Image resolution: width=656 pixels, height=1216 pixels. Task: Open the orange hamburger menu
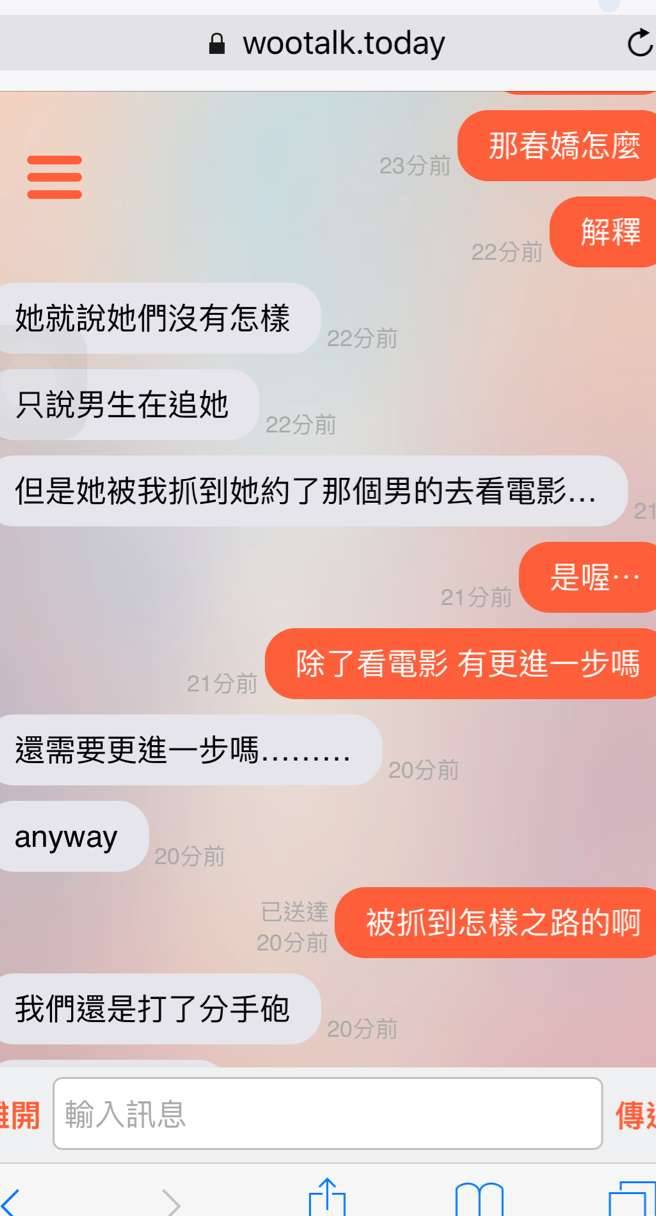54,178
